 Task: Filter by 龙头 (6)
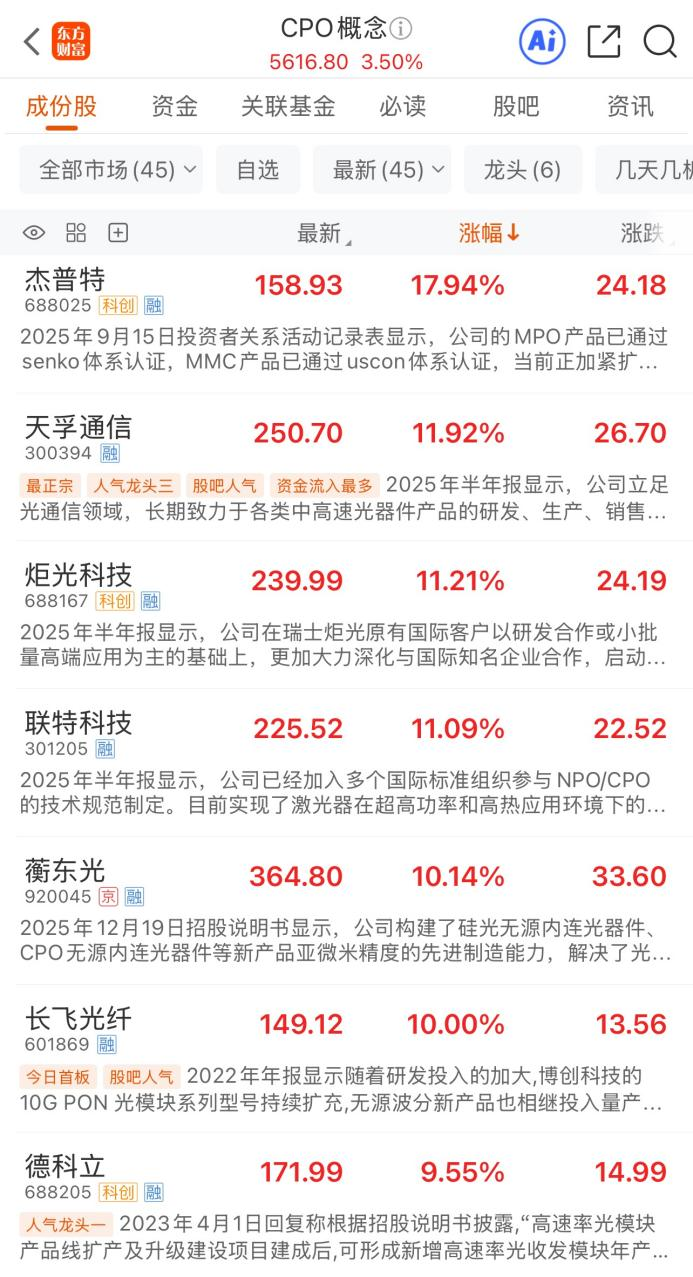pyautogui.click(x=522, y=170)
